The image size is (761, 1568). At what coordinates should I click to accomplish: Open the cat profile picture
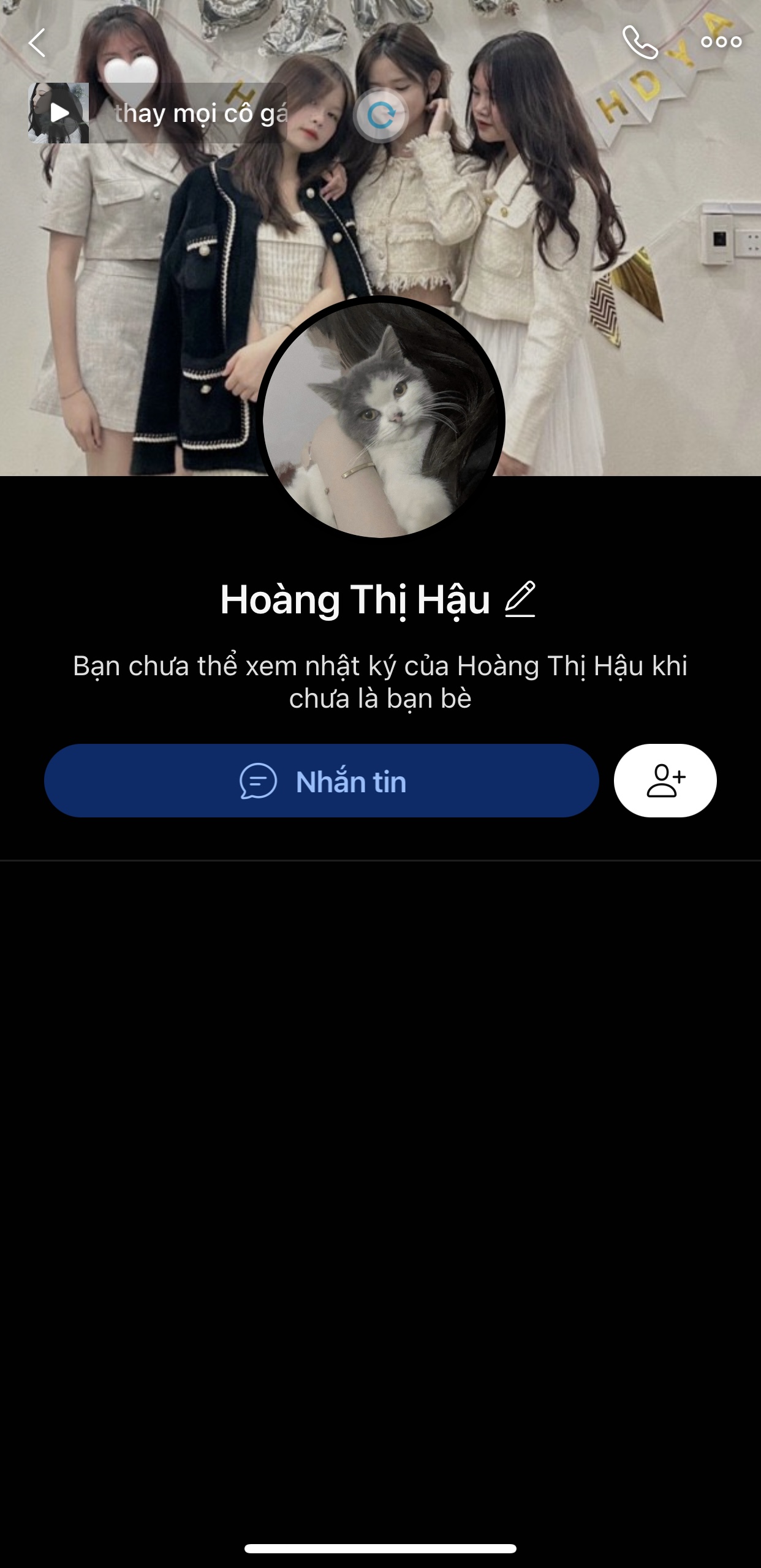380,419
